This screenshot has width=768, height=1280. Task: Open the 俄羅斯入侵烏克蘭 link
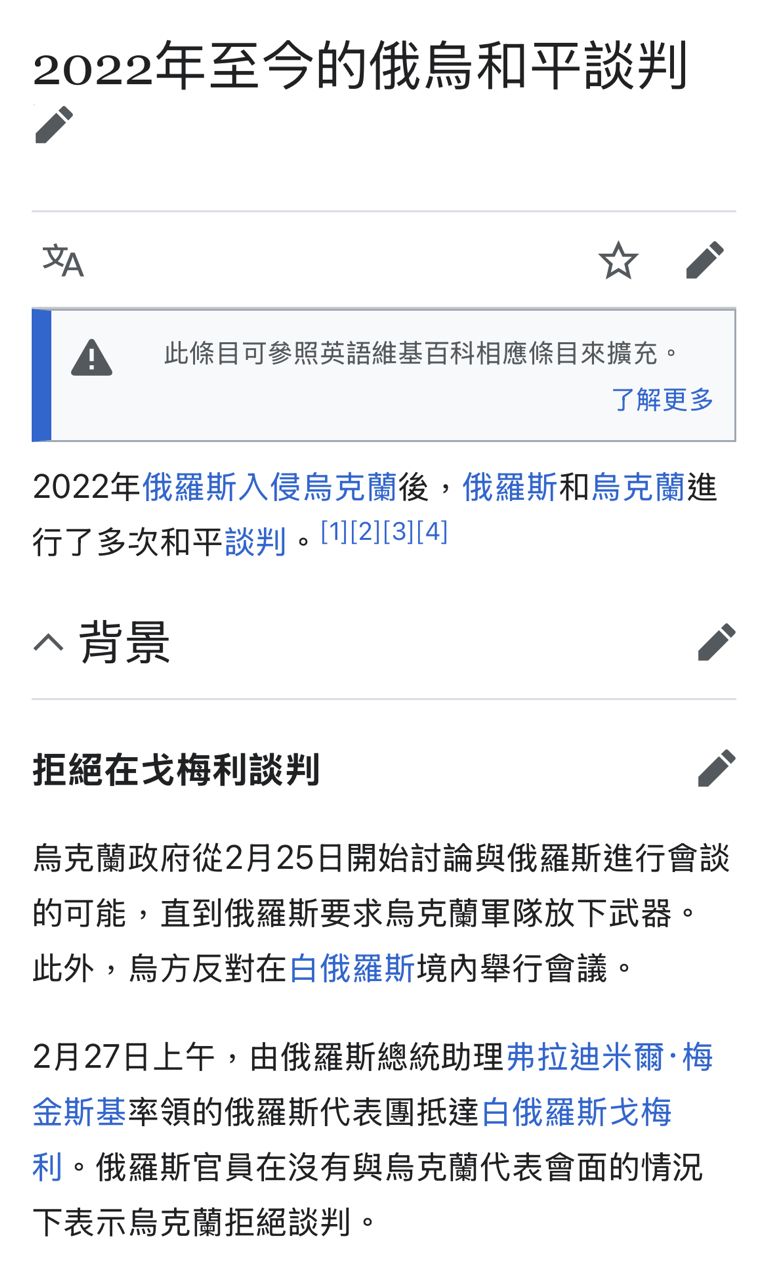270,488
